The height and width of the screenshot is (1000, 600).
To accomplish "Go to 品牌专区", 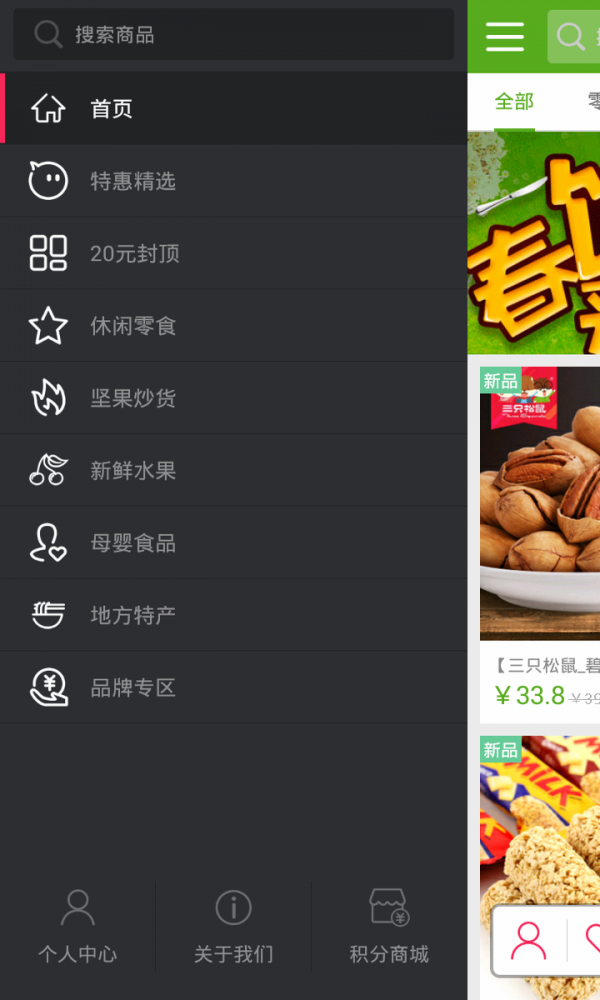I will (x=232, y=688).
